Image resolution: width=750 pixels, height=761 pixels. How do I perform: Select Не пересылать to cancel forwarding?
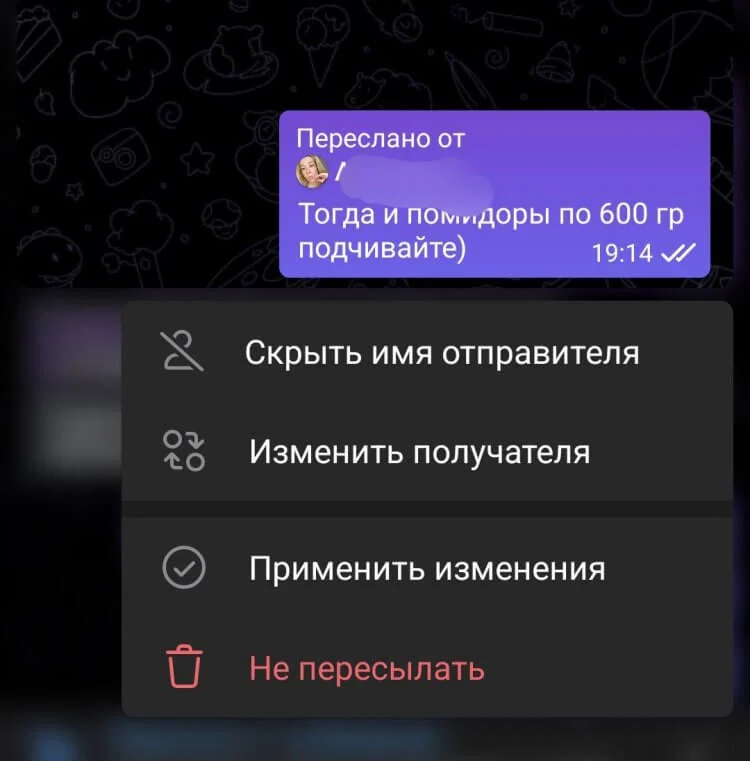coord(366,668)
